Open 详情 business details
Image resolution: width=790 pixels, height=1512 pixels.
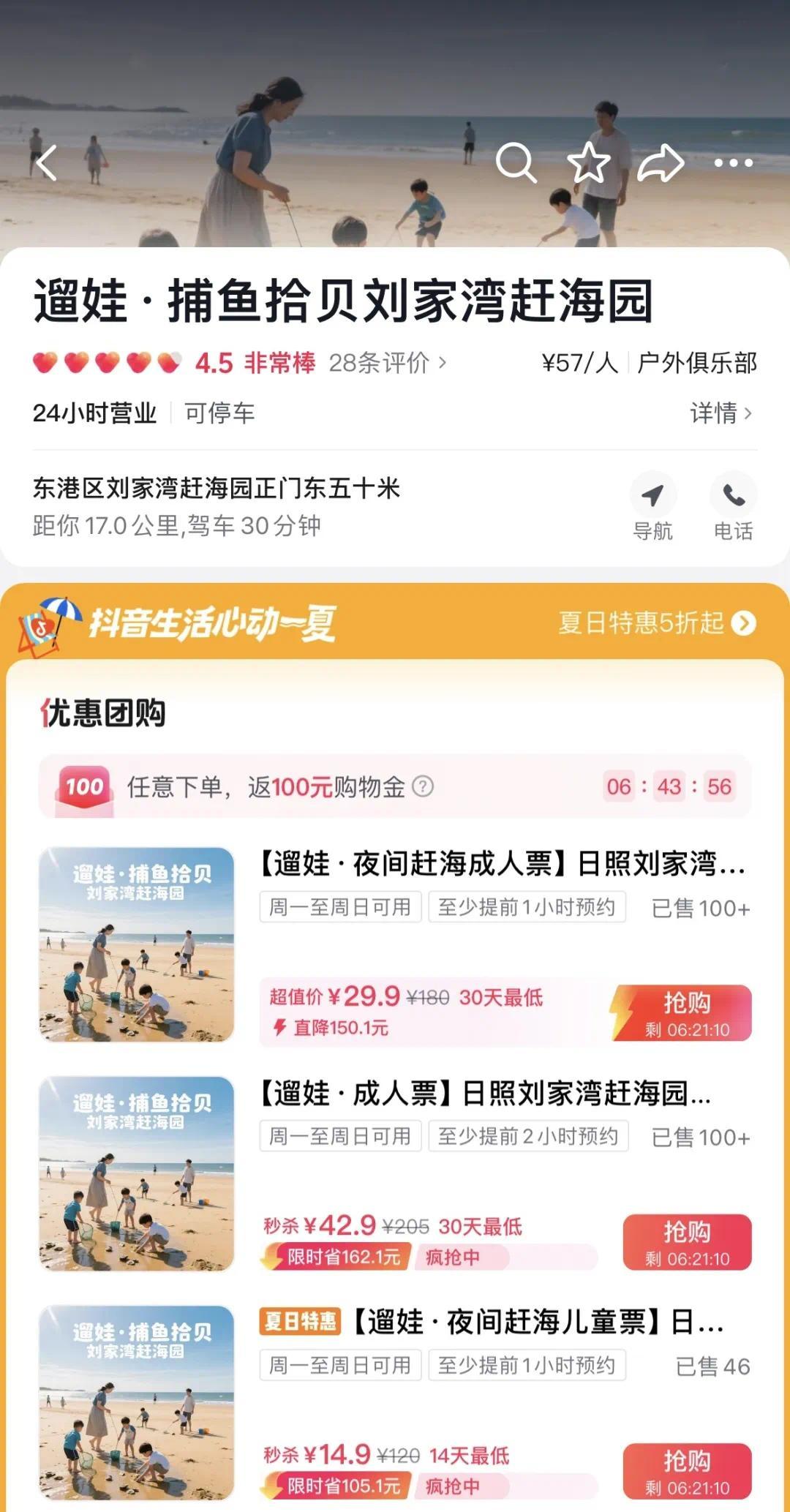(x=721, y=413)
